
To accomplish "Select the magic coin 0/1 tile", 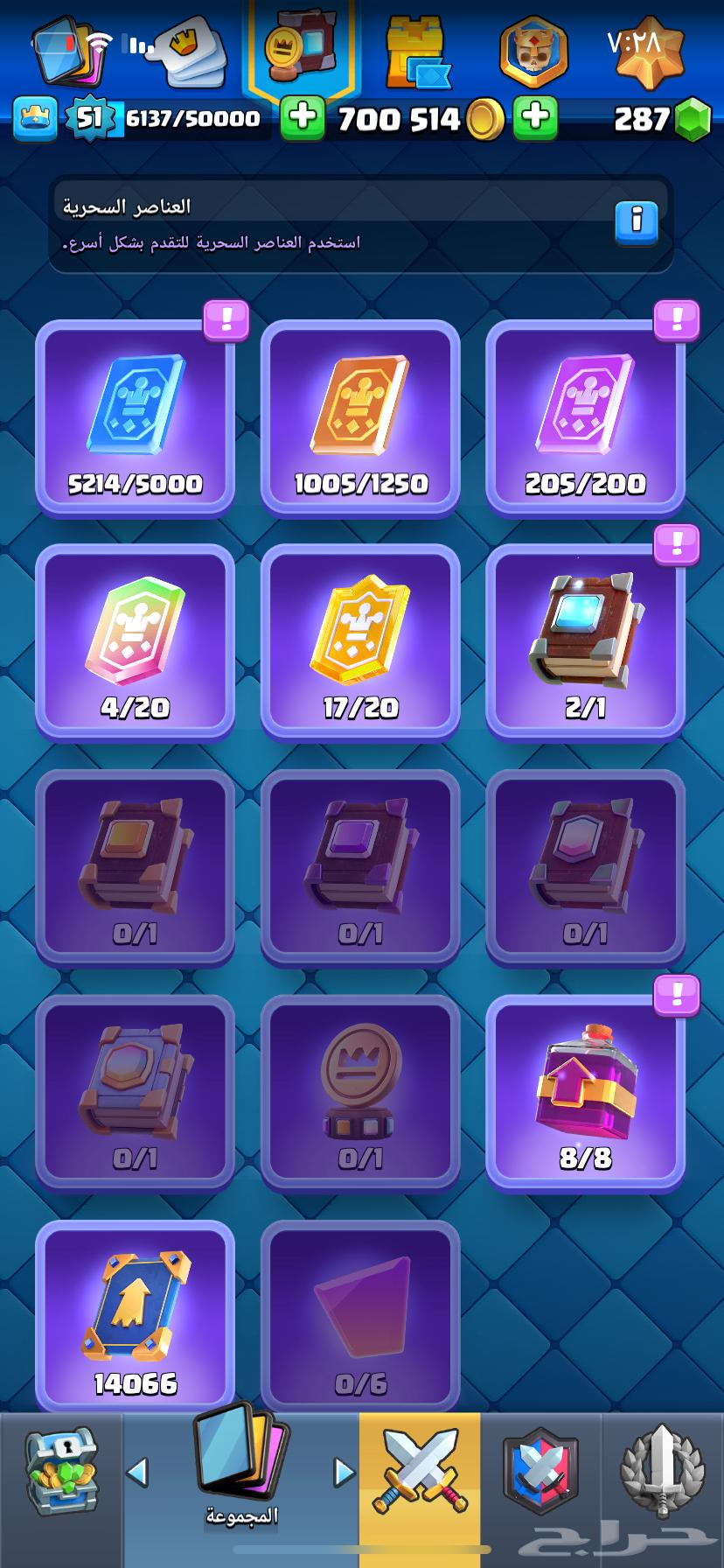I will (360, 1093).
